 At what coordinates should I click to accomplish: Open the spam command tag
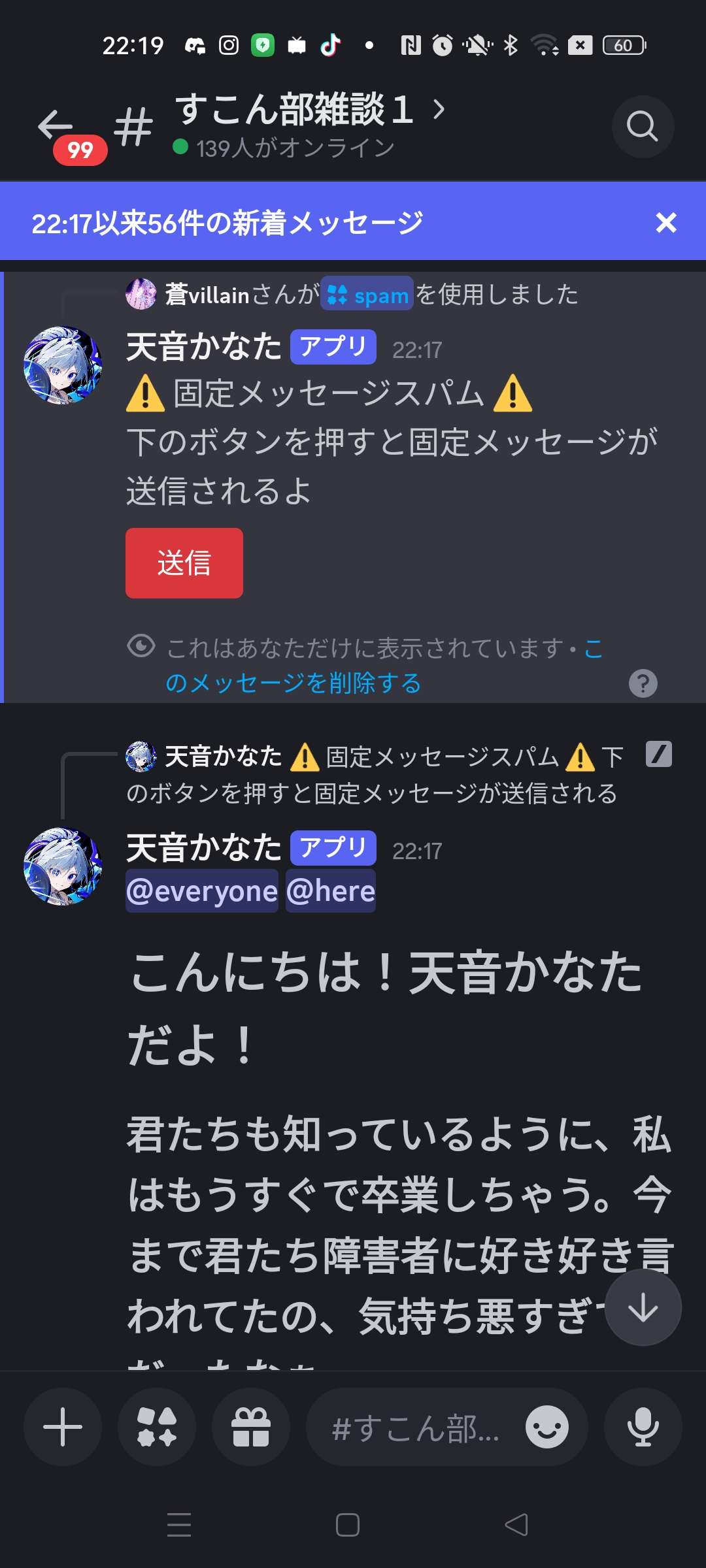click(x=367, y=295)
